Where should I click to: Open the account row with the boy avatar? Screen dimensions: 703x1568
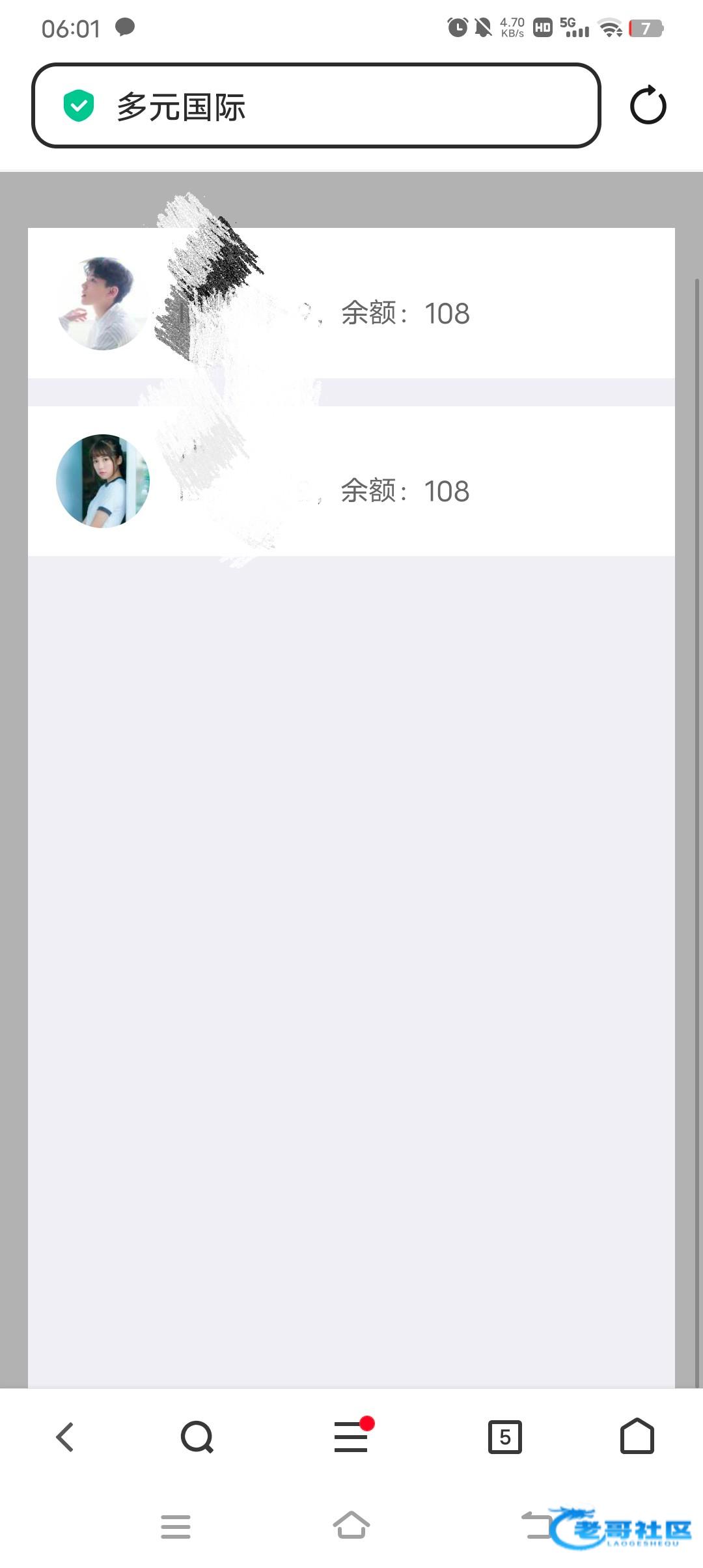click(x=351, y=303)
